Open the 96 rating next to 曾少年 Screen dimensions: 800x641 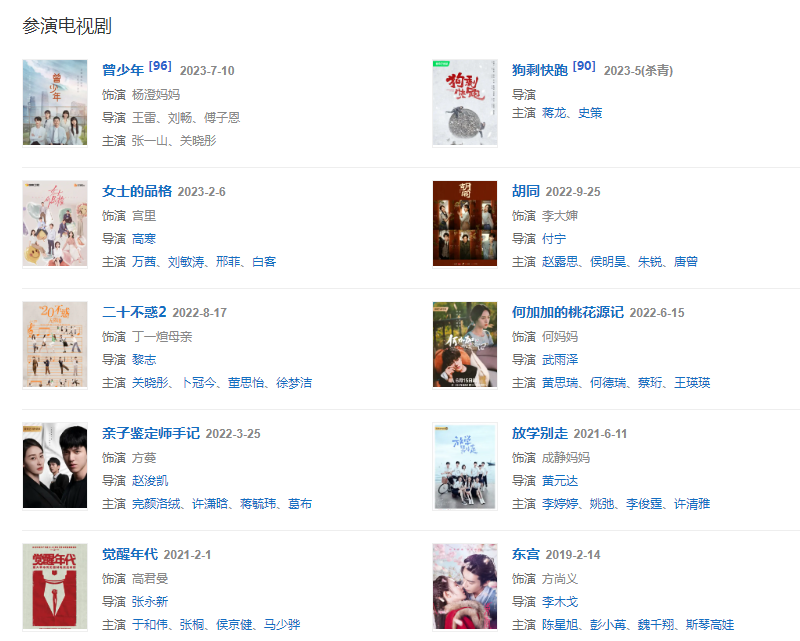pos(160,66)
